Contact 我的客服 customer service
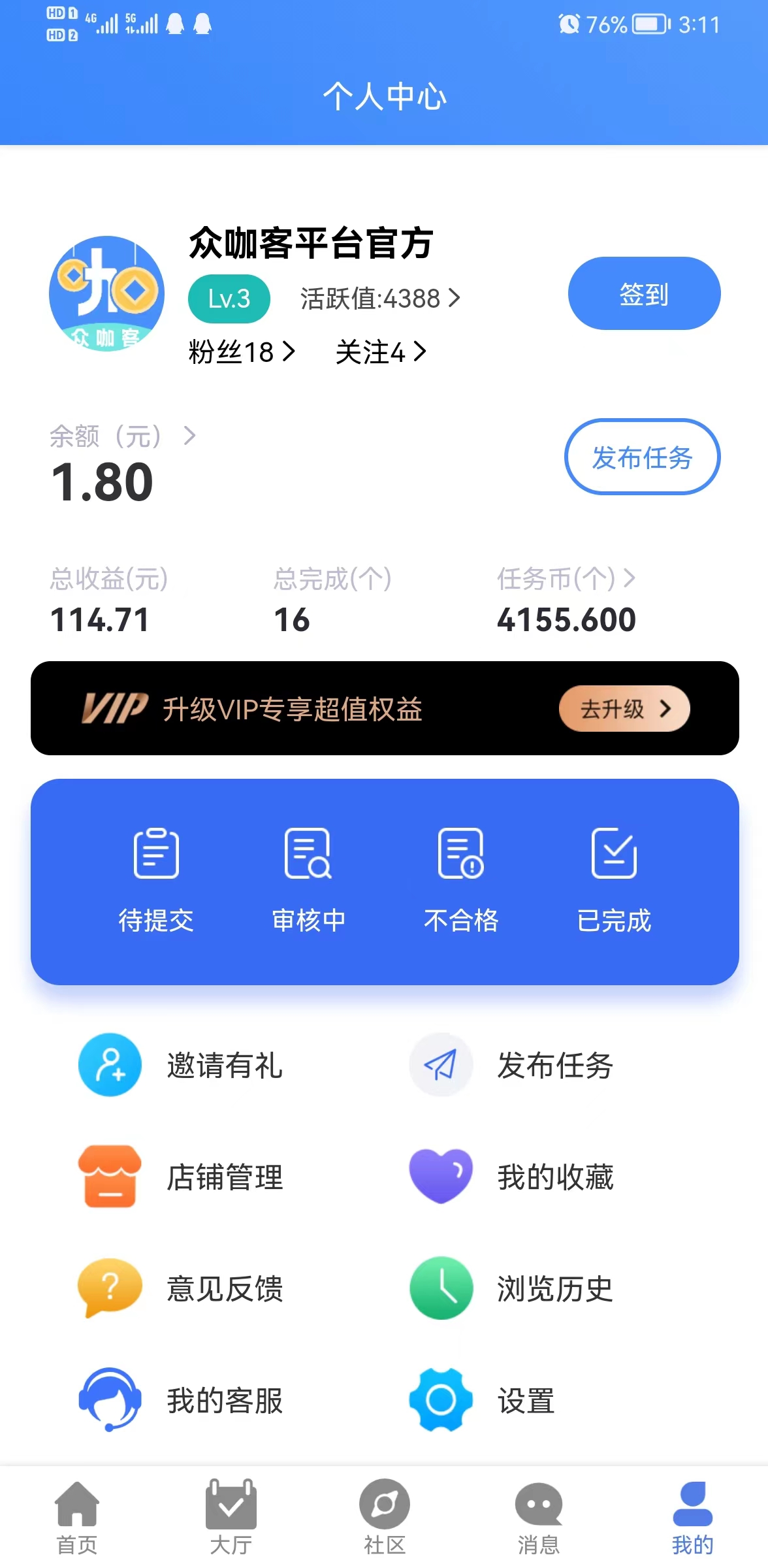Screen dimensions: 768x1568 [x=181, y=1400]
